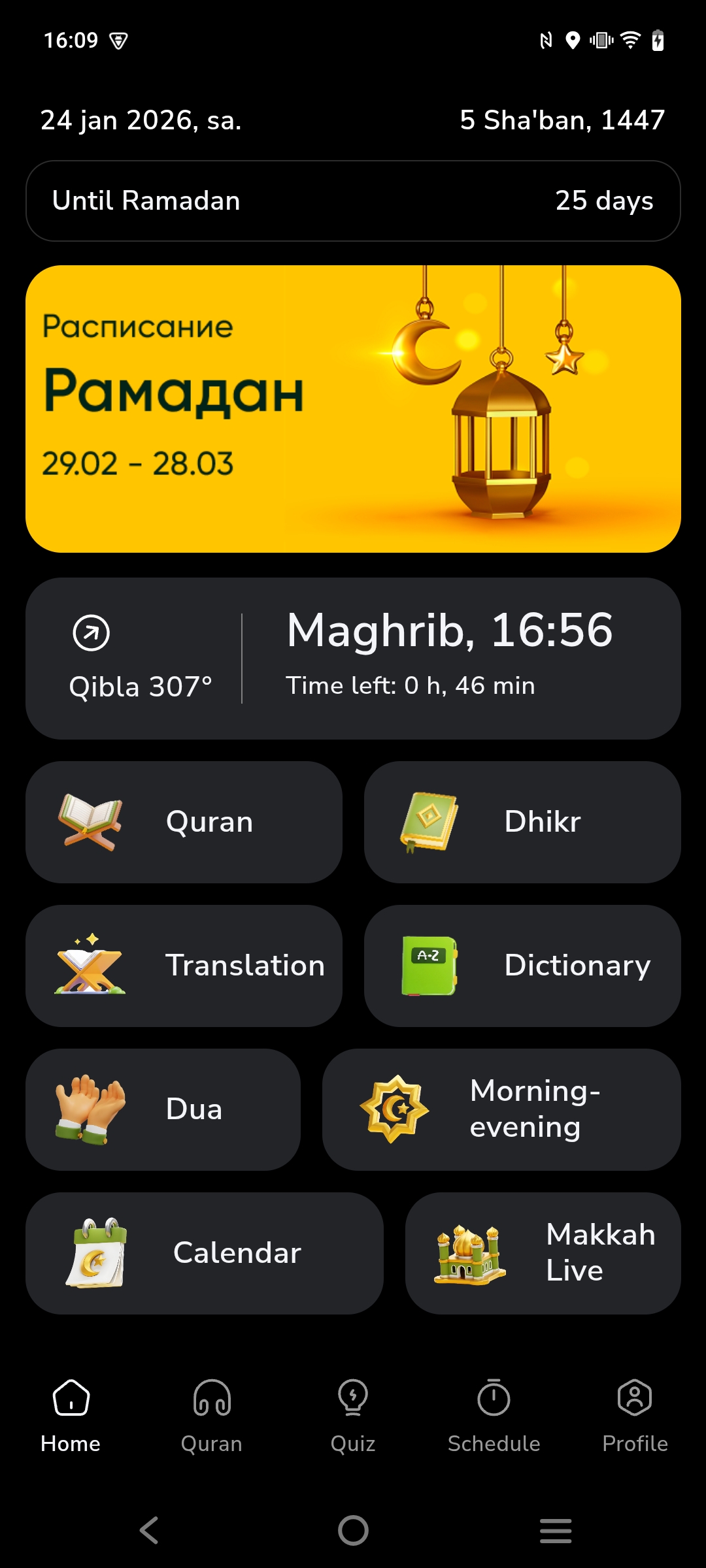
Task: Switch to the Quran audio tab
Action: click(x=212, y=1415)
